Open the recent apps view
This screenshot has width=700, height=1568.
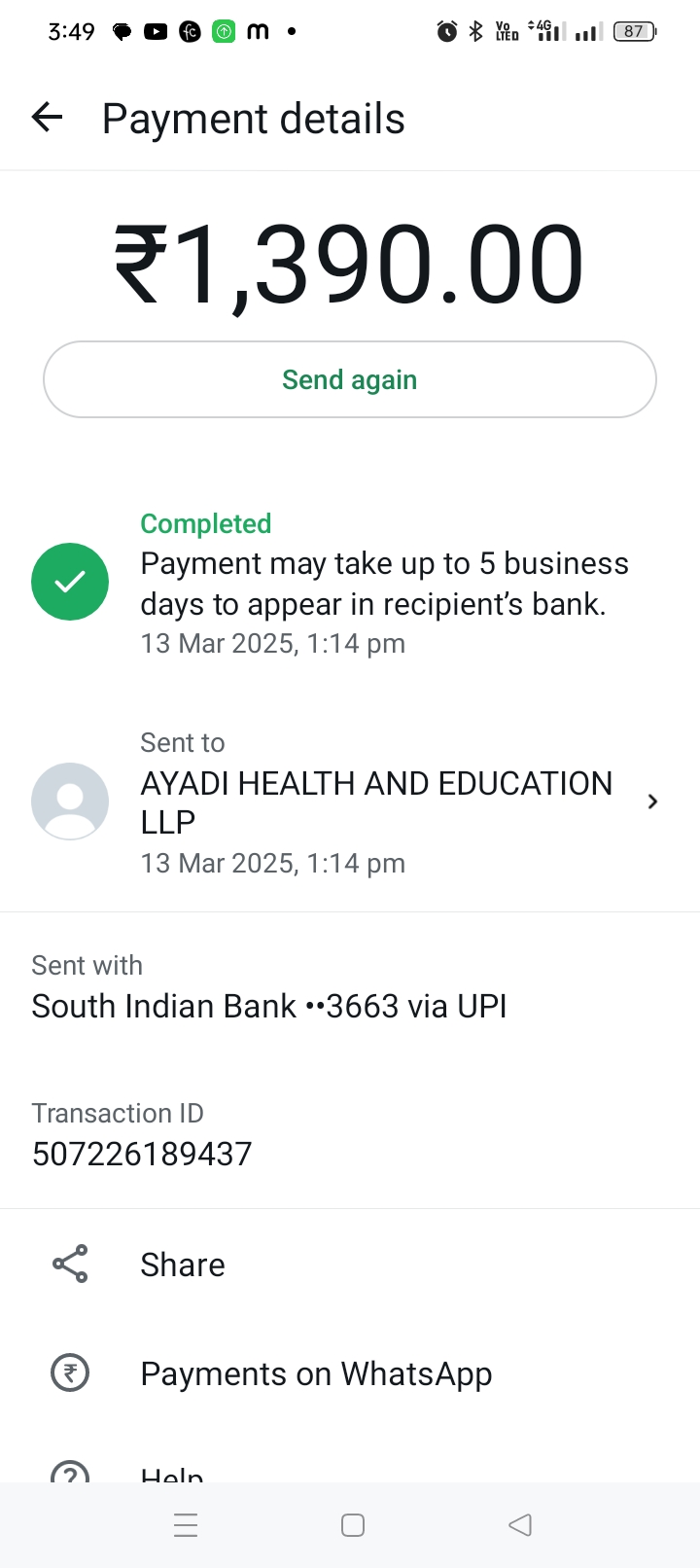tap(186, 1525)
